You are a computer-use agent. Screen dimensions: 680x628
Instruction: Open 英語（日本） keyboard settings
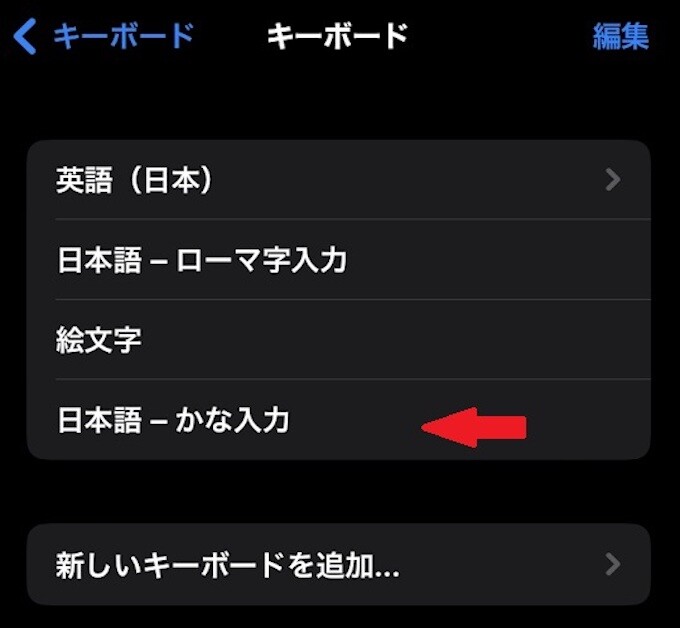tap(338, 180)
